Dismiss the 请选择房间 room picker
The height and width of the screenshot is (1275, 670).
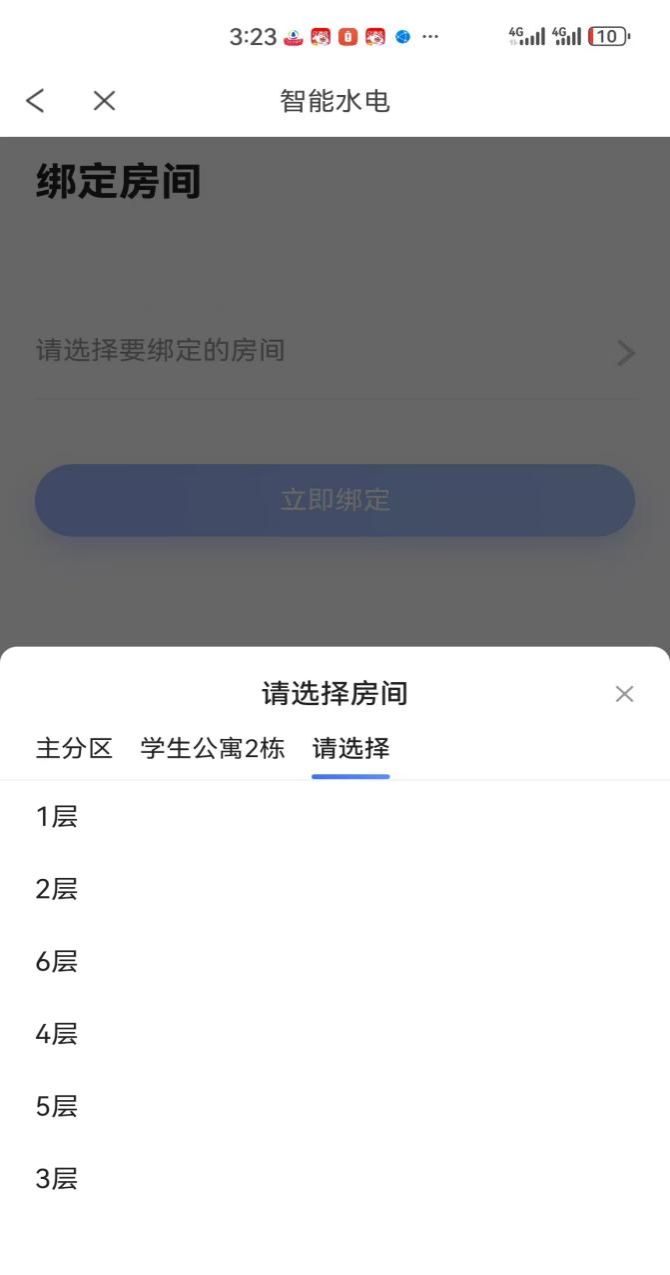click(624, 694)
